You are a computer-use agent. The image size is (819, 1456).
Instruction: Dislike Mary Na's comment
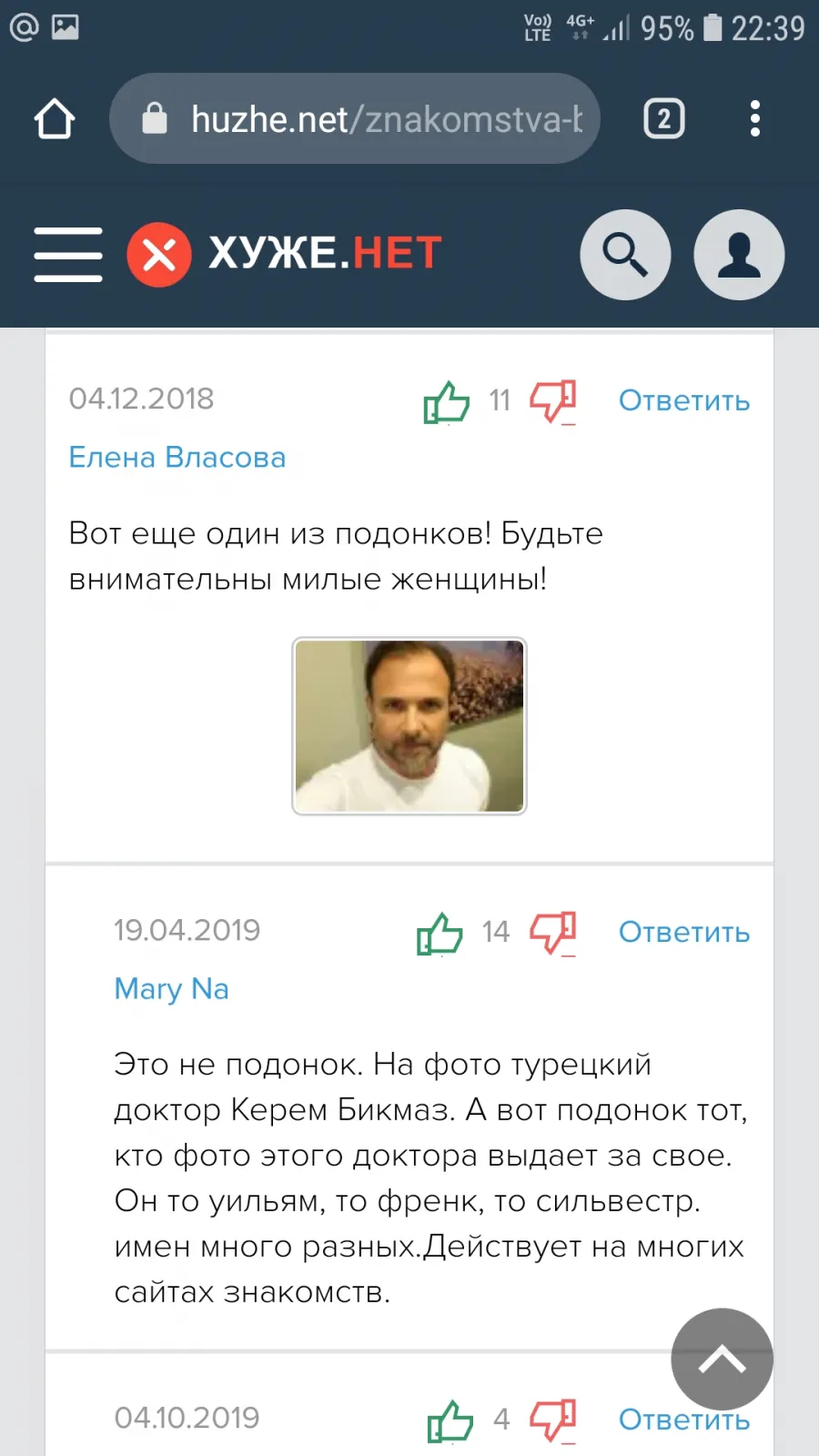553,933
